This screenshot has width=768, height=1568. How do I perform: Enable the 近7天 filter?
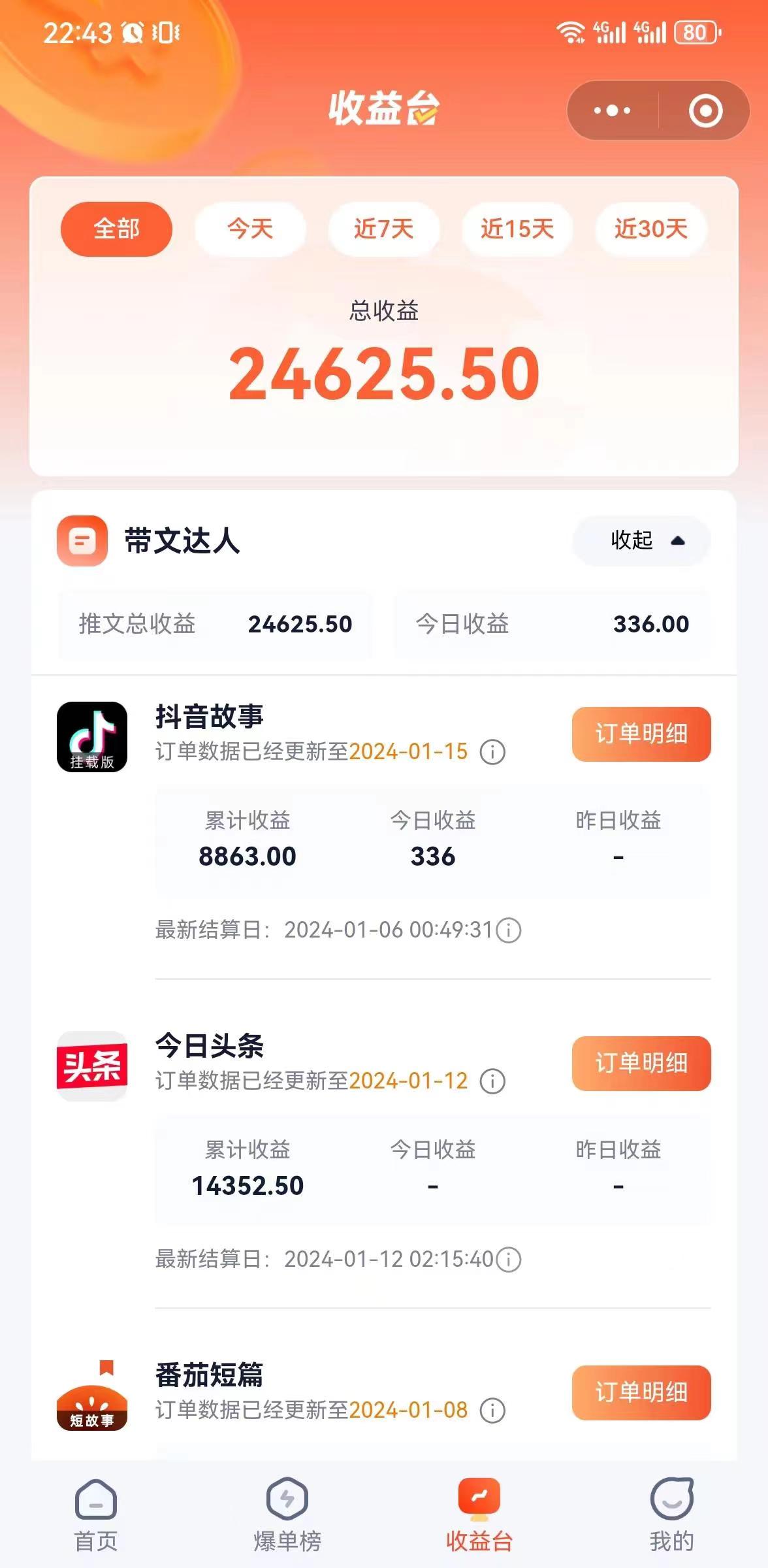click(383, 229)
